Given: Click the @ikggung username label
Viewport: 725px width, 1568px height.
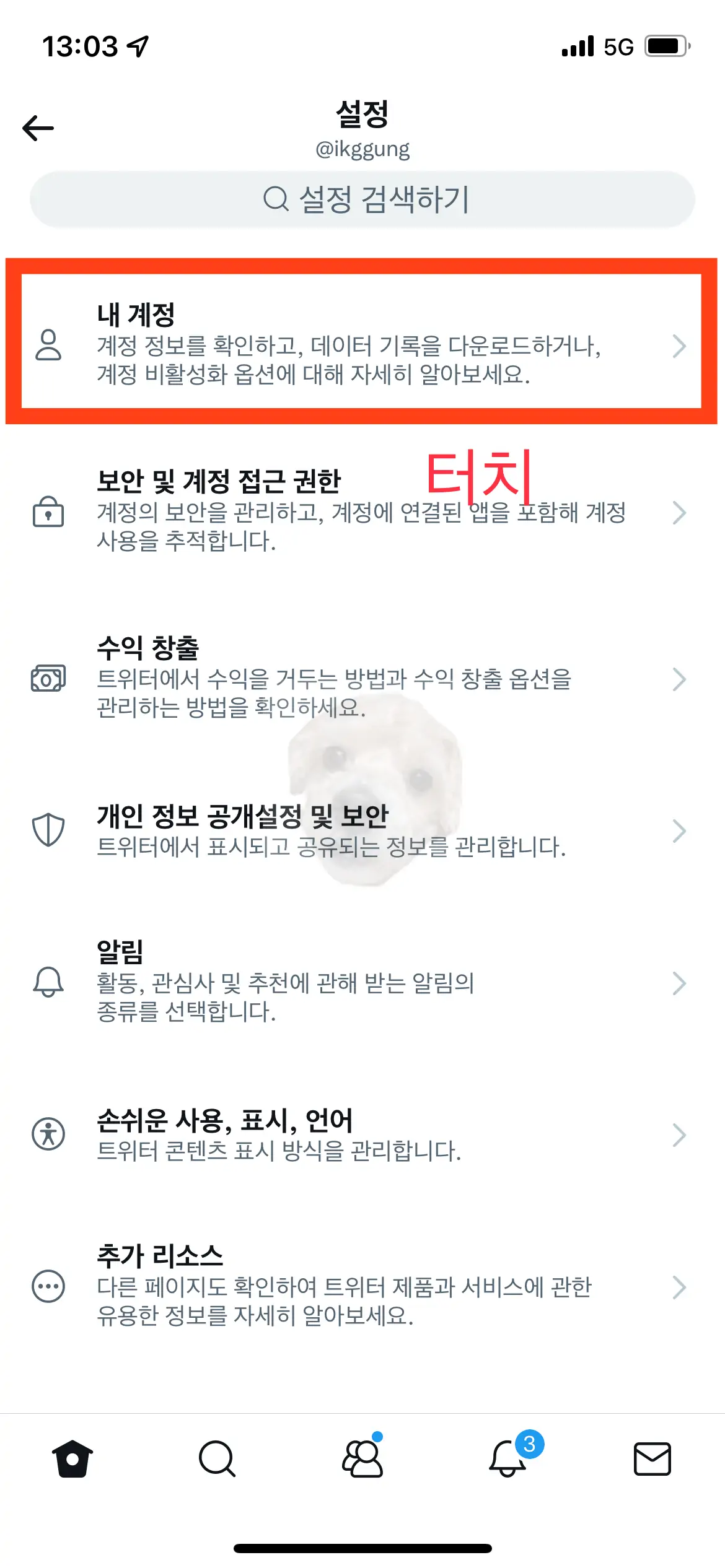Looking at the screenshot, I should (362, 149).
